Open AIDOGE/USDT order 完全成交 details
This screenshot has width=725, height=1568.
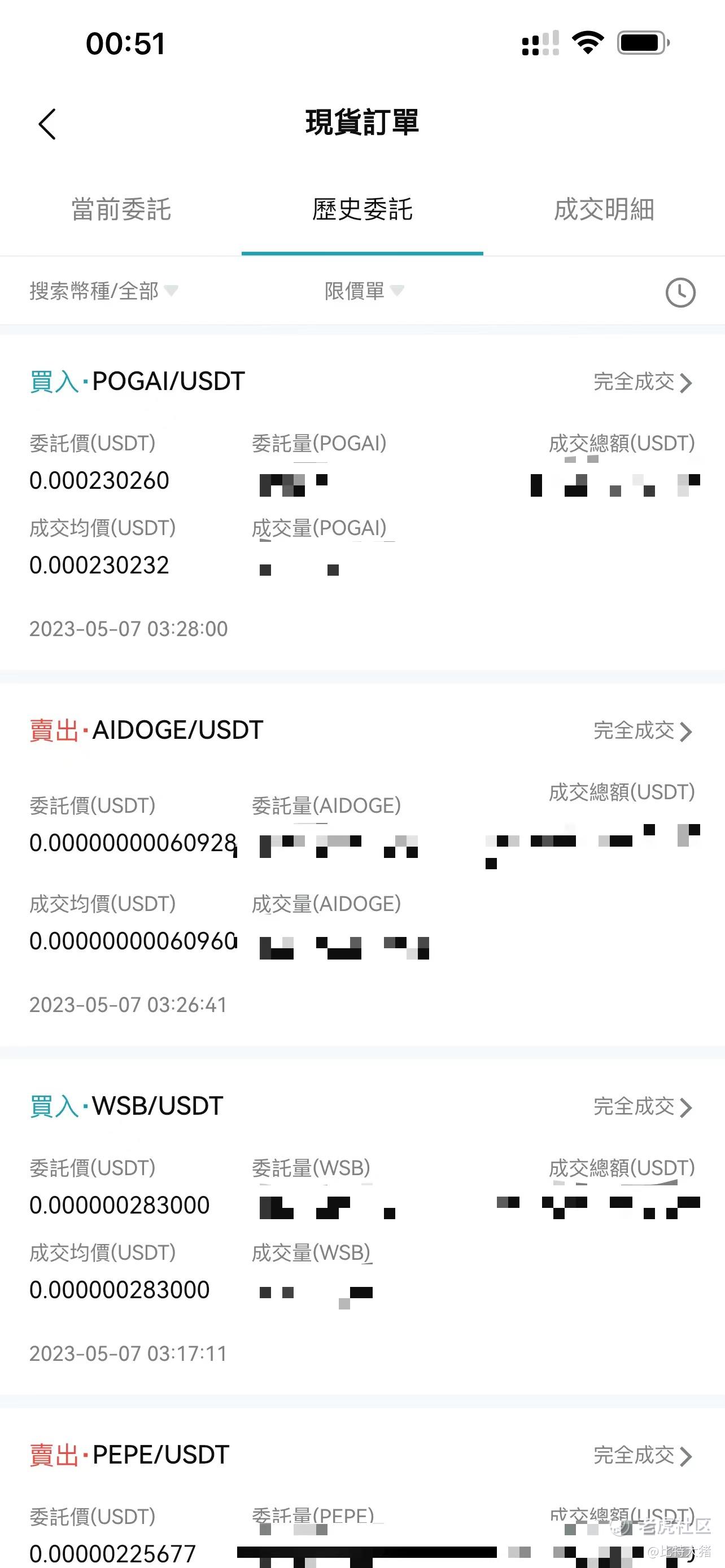point(643,730)
